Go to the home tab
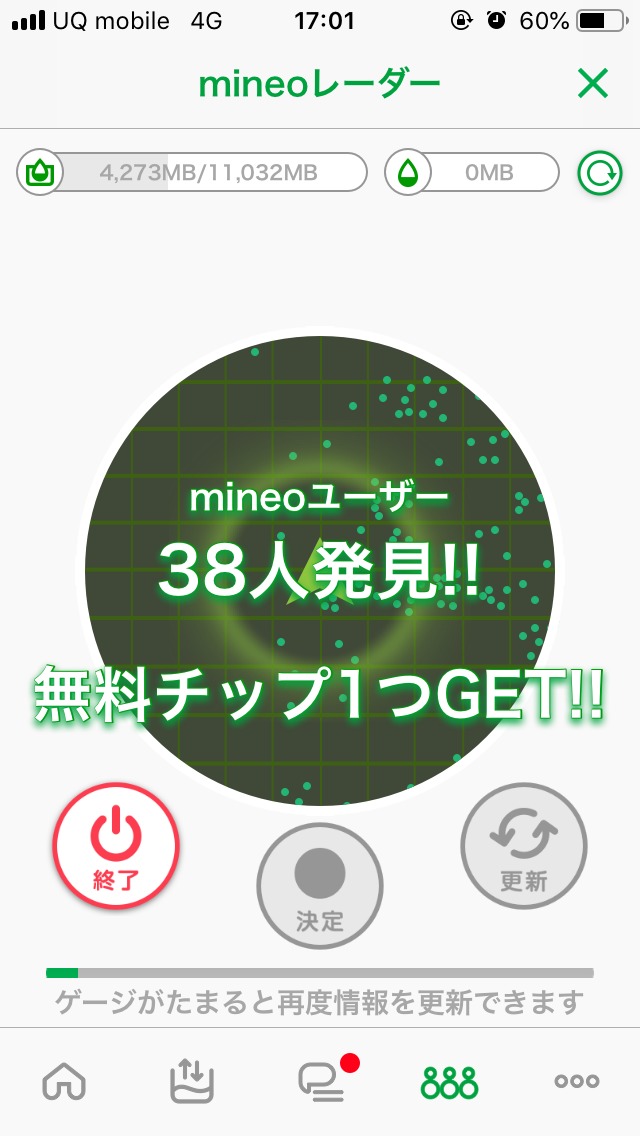The height and width of the screenshot is (1136, 640). (x=65, y=1081)
